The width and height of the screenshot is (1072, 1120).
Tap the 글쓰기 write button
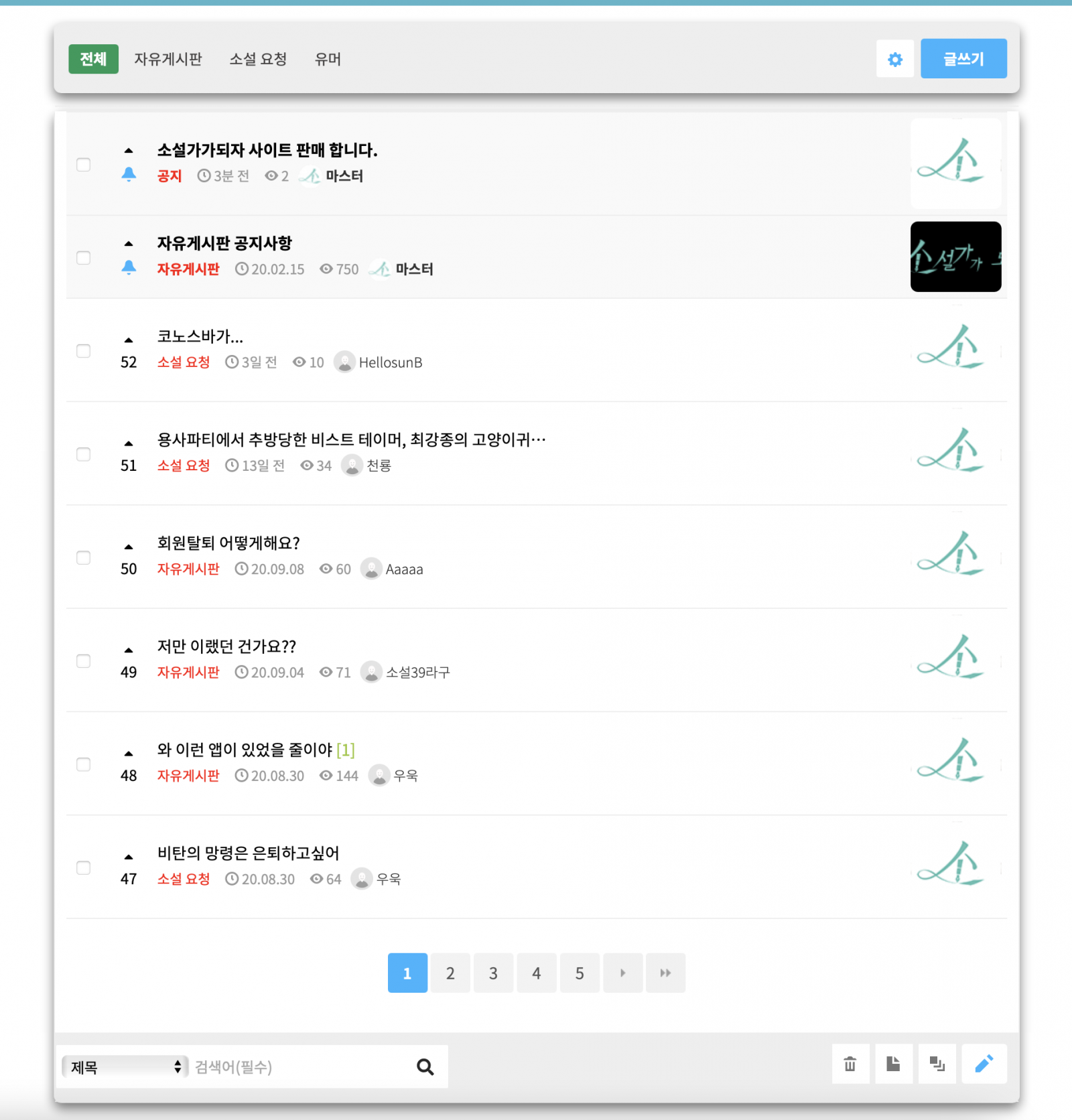click(963, 59)
